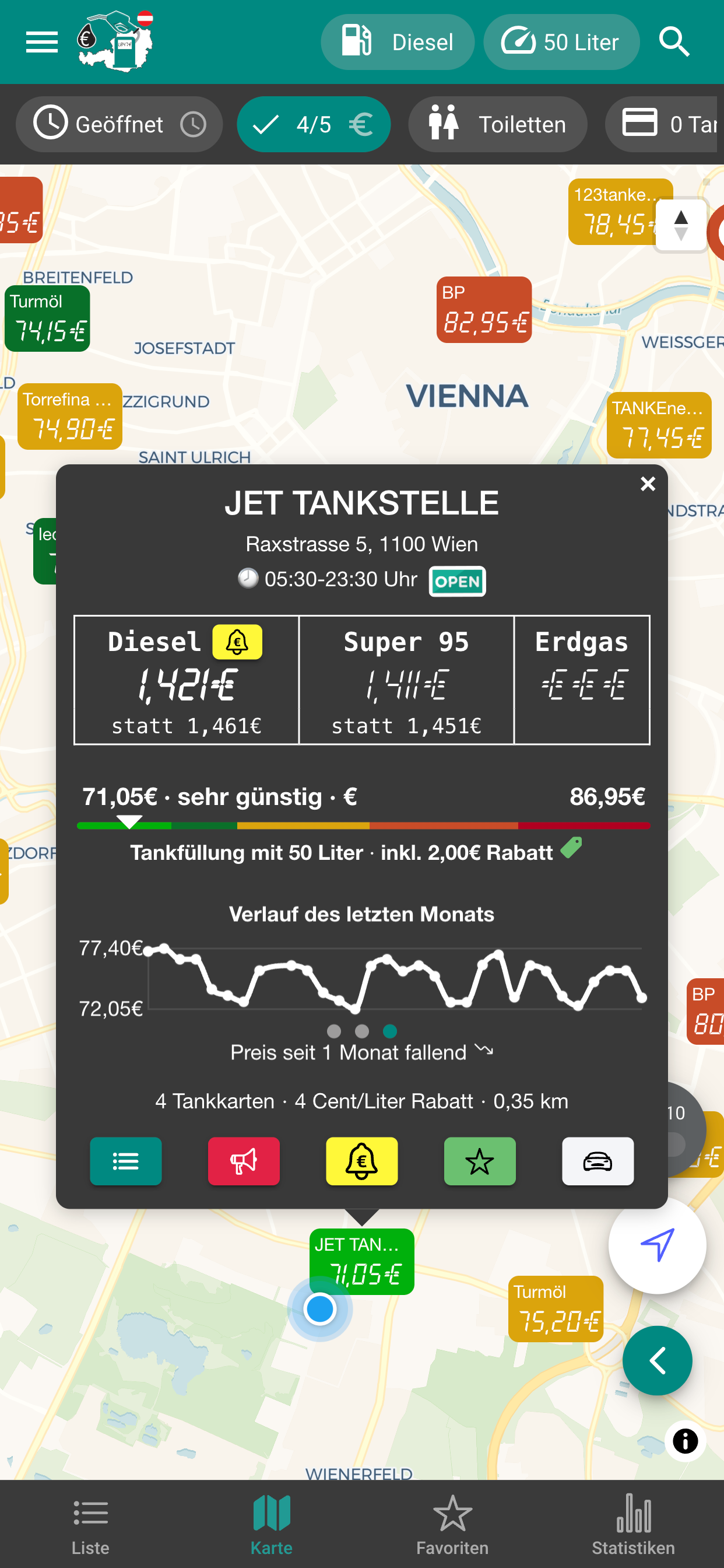
Task: Center map on your location with the arrow button
Action: [658, 1245]
